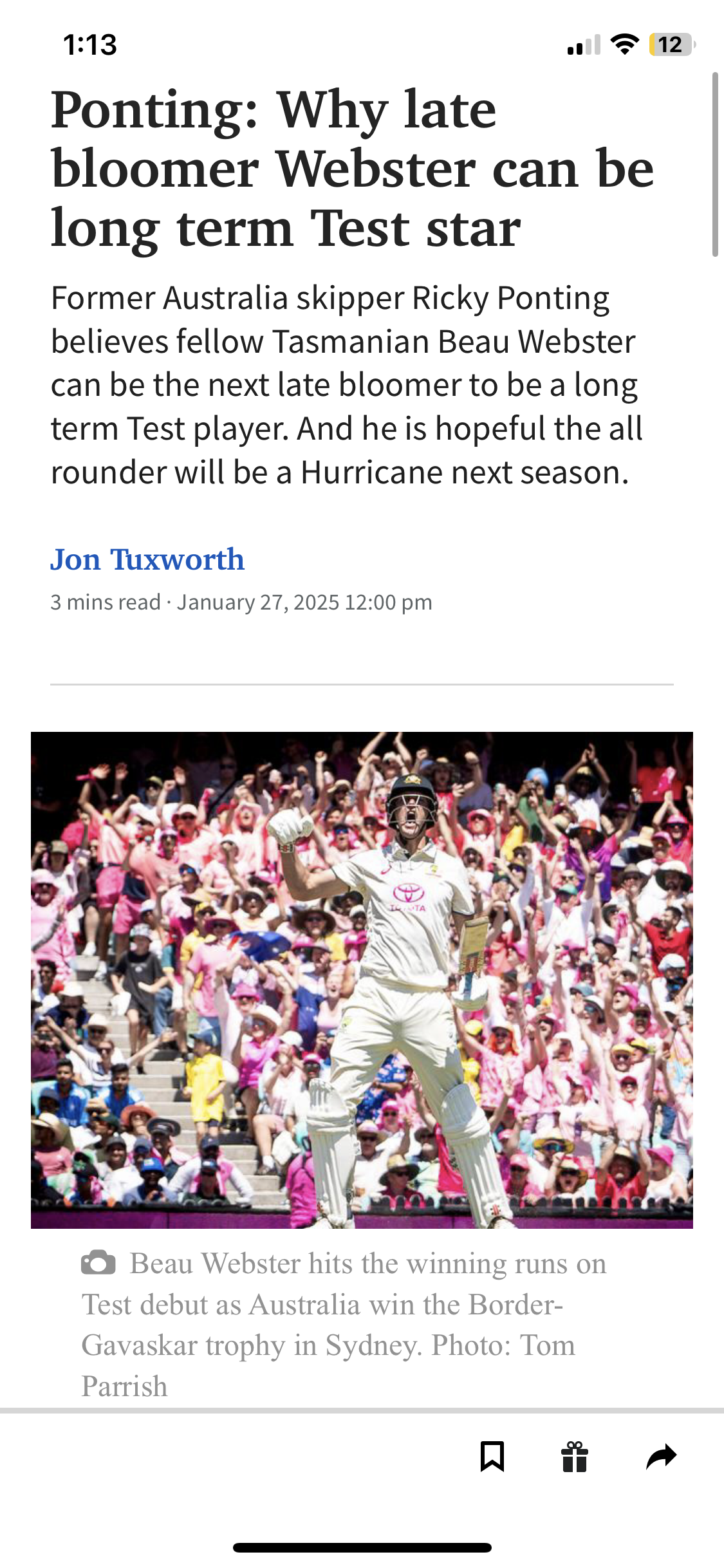Screen dimensions: 724x1568
Task: Bookmark this article
Action: coord(492,1456)
